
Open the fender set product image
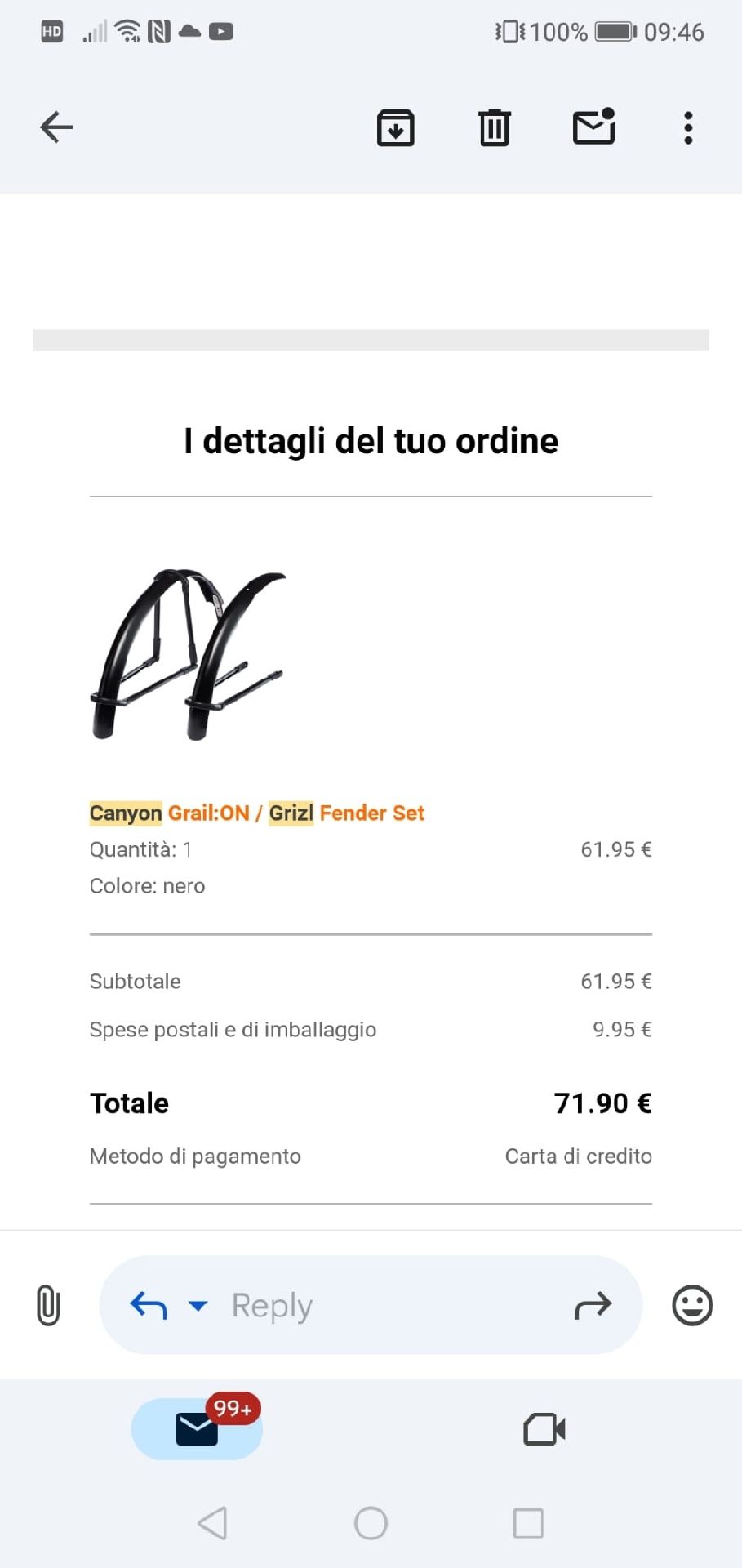[188, 654]
